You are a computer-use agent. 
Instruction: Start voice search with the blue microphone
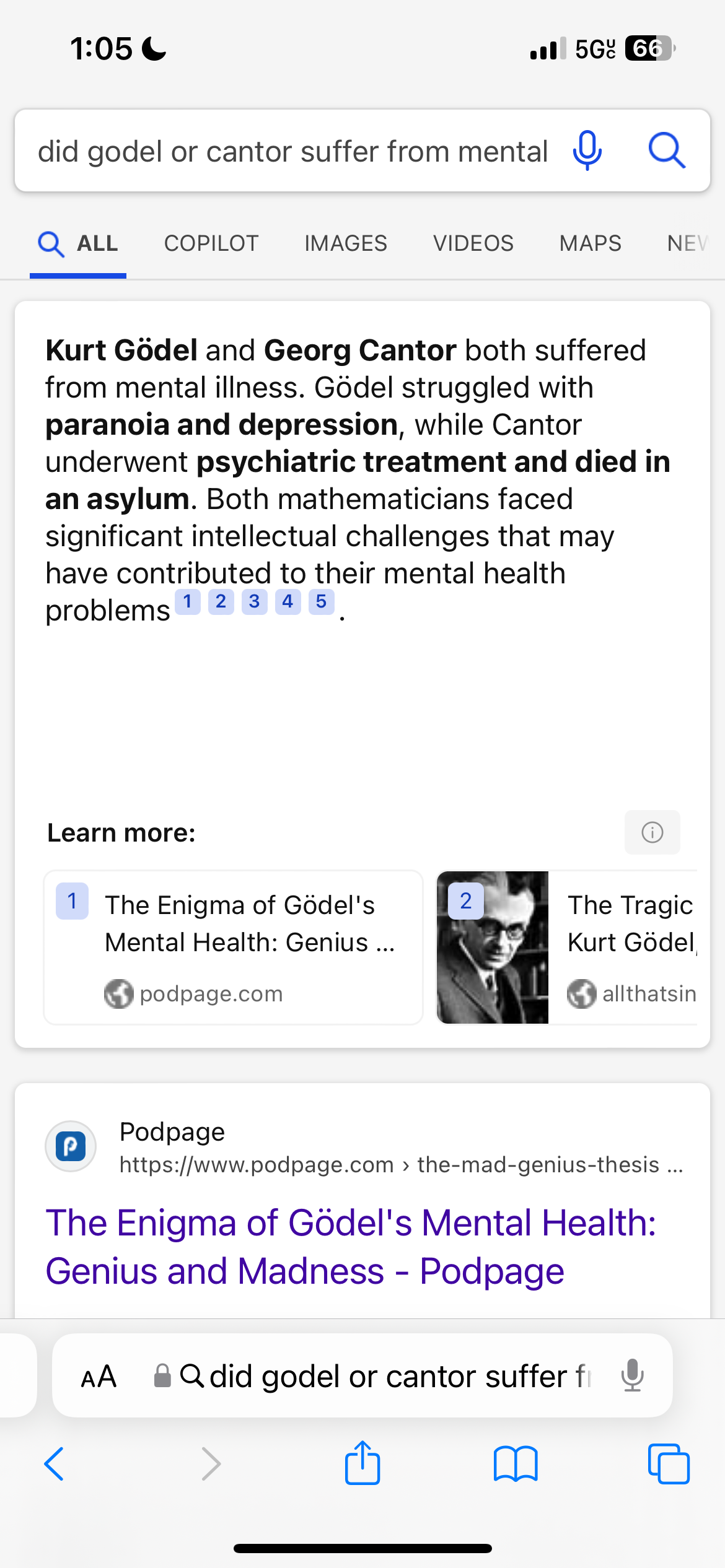(x=587, y=150)
